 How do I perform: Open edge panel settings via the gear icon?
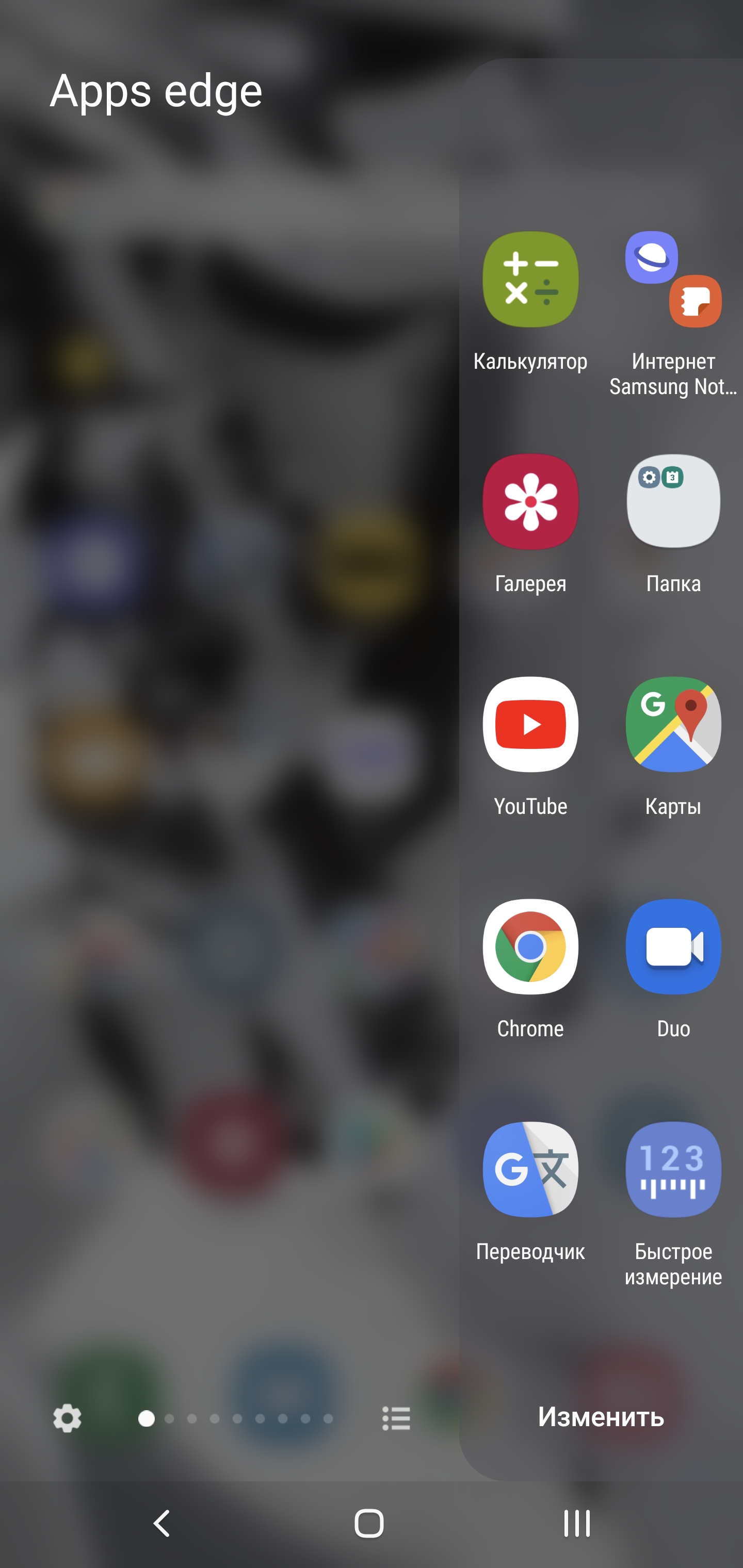point(67,1418)
